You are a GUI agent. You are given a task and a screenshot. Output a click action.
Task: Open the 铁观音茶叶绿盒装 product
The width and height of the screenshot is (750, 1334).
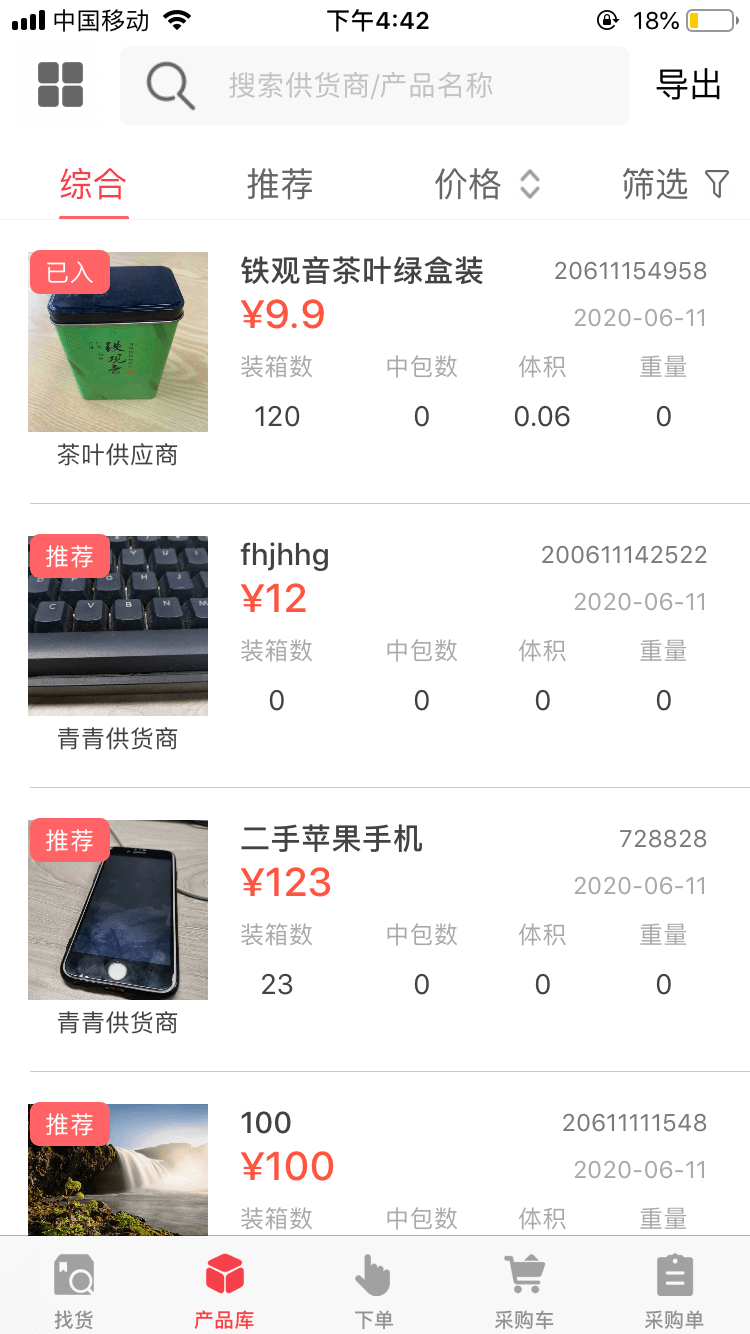[x=362, y=271]
